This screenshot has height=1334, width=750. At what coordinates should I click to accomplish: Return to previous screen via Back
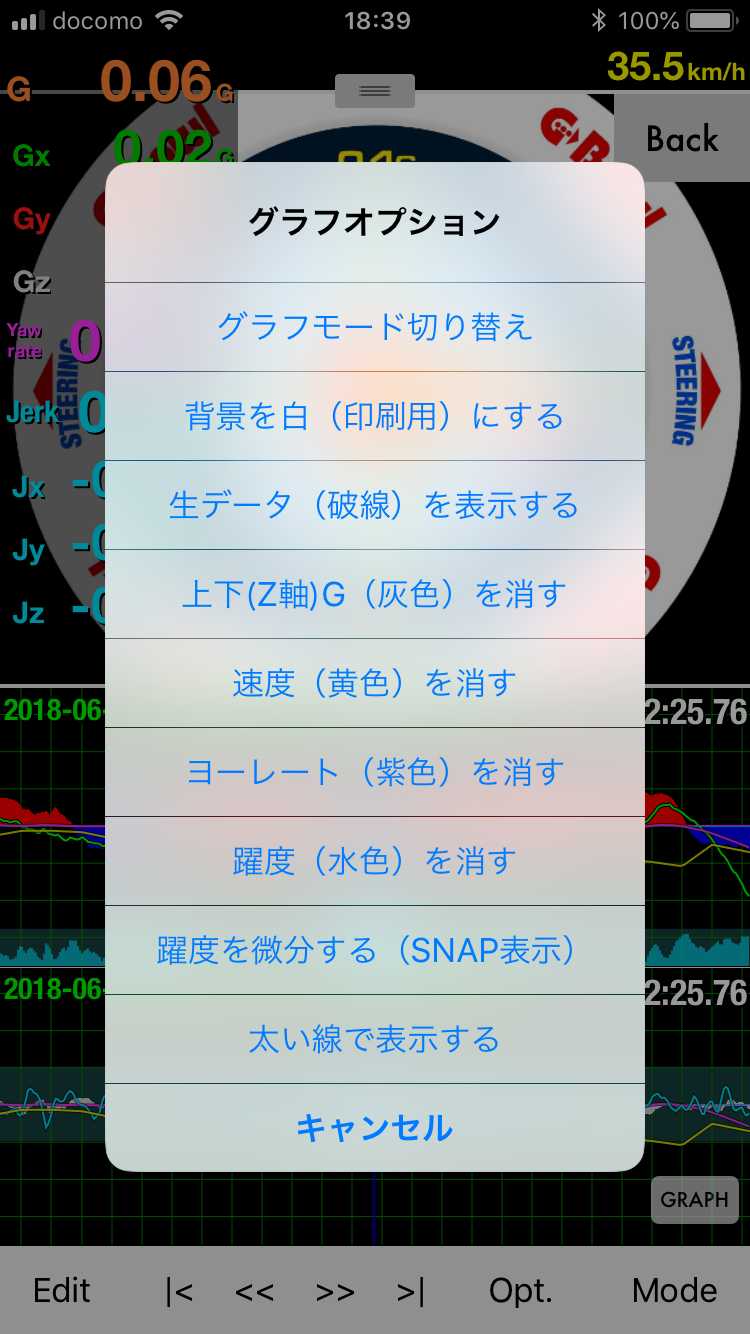point(683,139)
